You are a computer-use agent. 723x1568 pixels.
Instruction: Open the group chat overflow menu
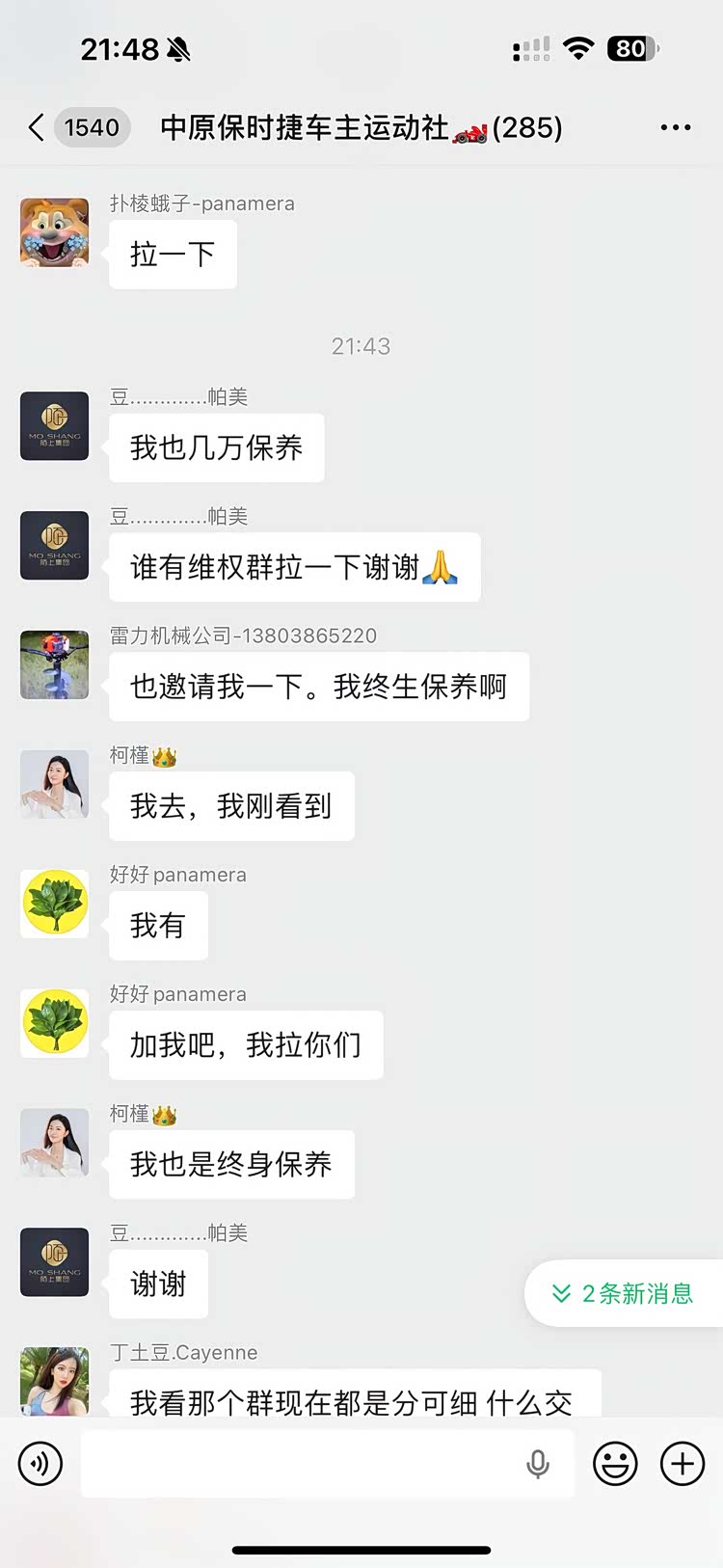pyautogui.click(x=675, y=127)
